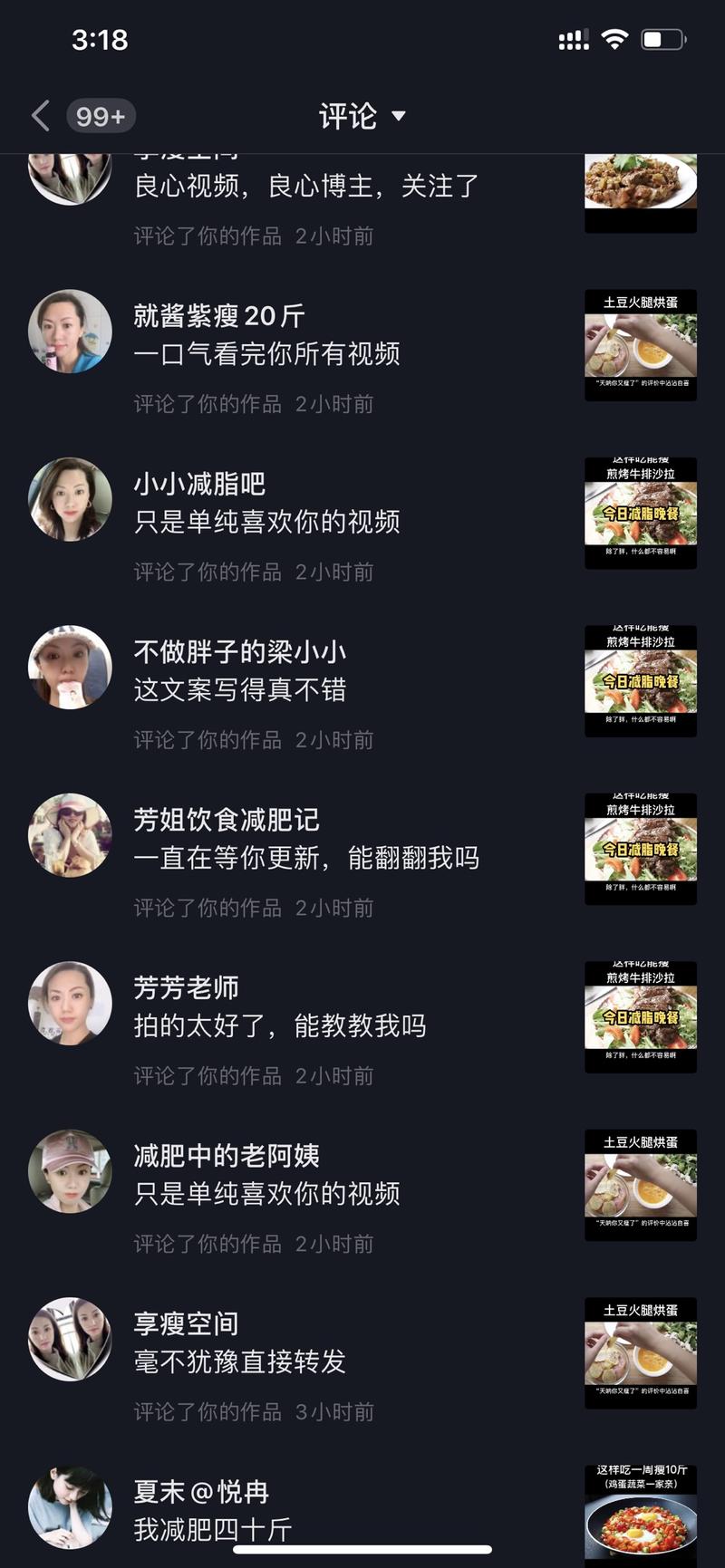725x1568 pixels.
Task: Open the 煎烤牛排沙拉 video thumbnail
Action: tap(641, 512)
